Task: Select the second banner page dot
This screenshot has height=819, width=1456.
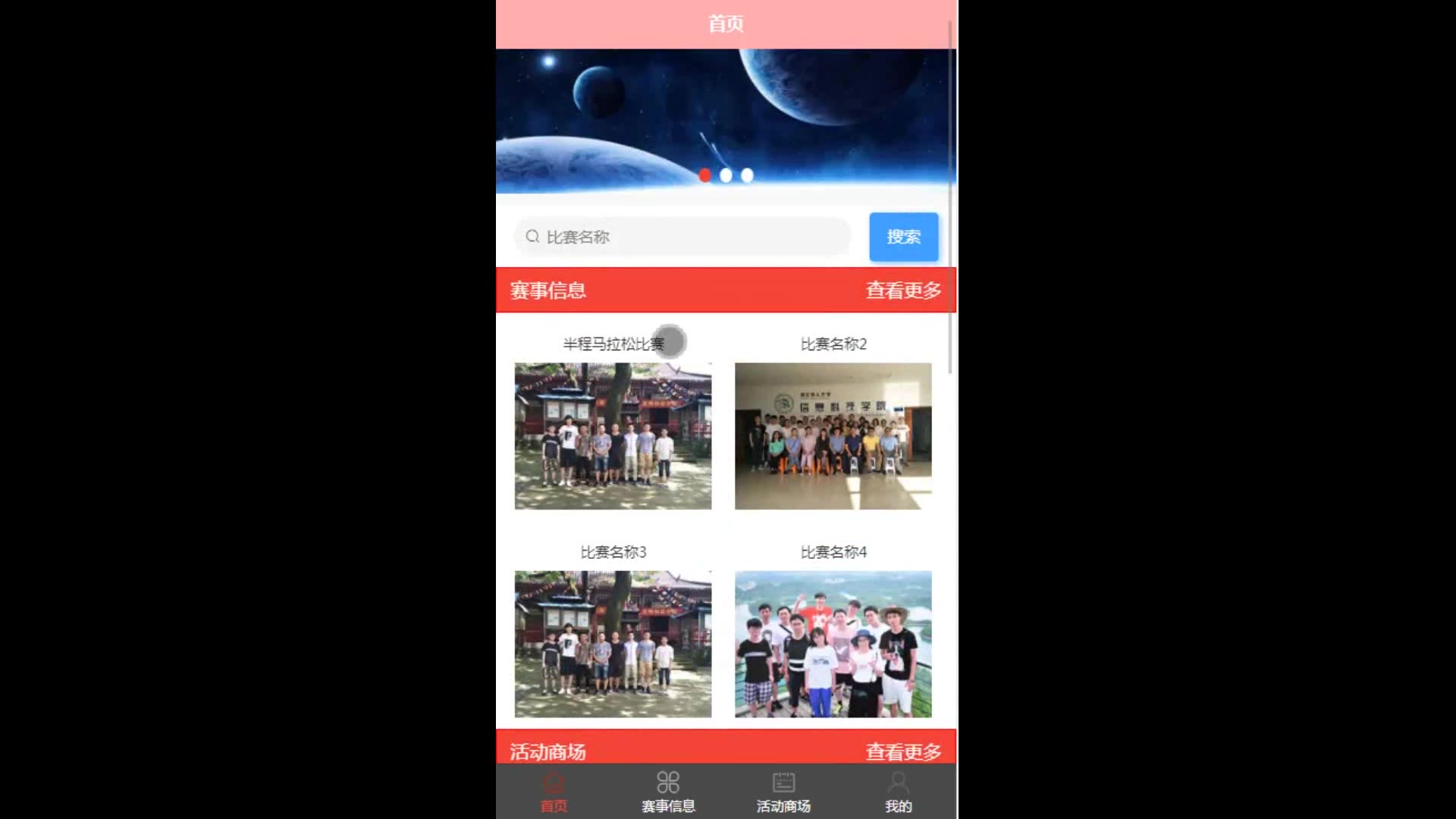Action: [x=726, y=175]
